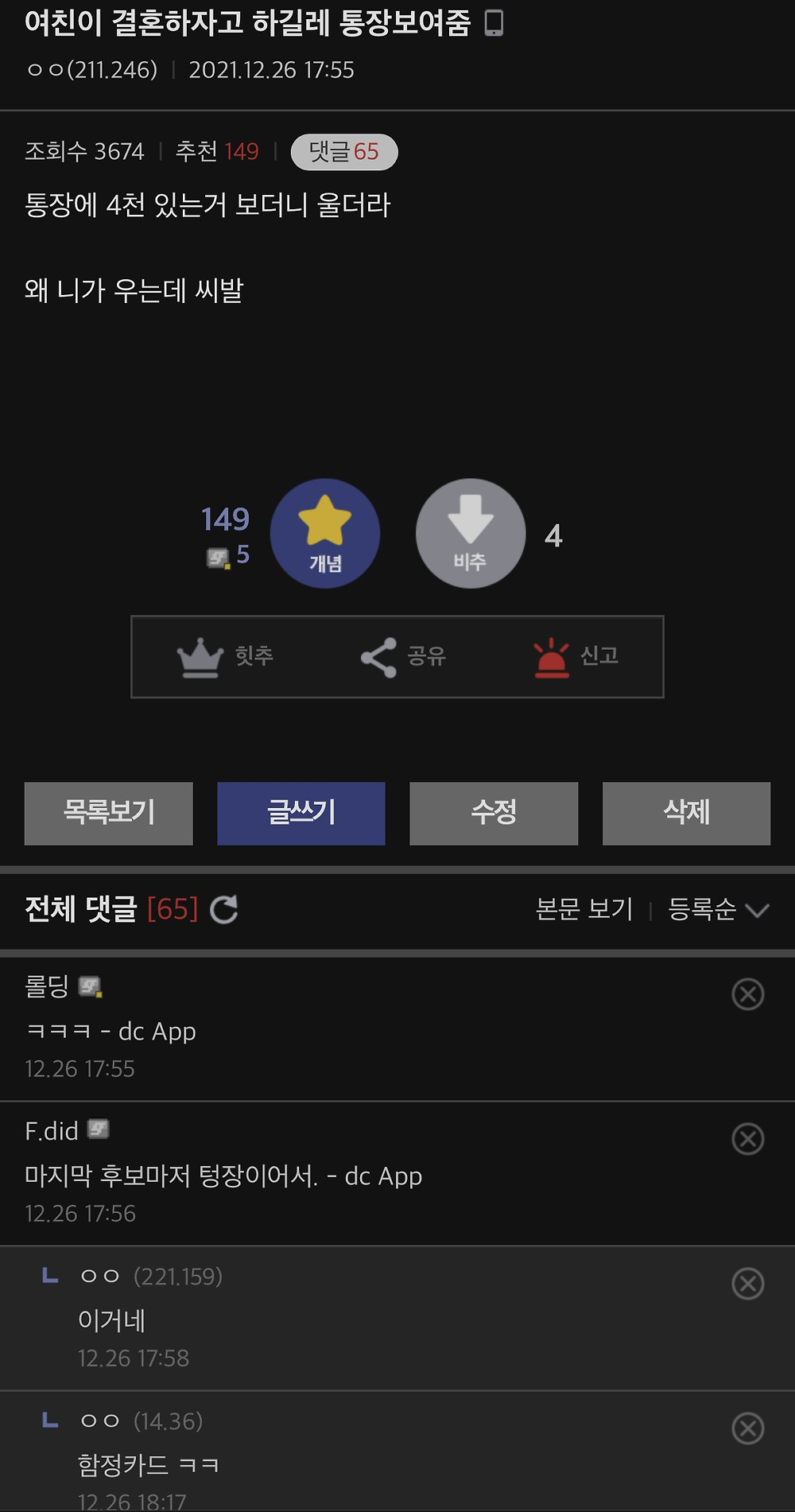Viewport: 795px width, 1512px height.
Task: Open the 등록순 sort dropdown
Action: point(717,909)
